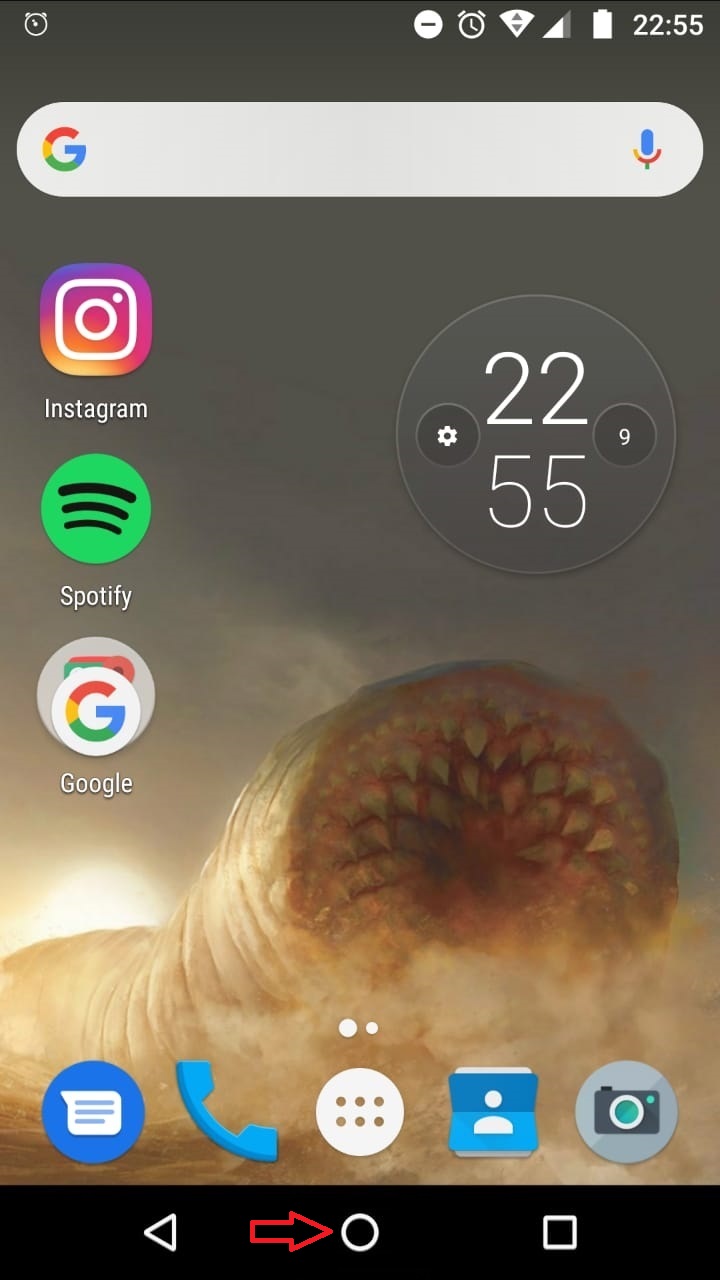This screenshot has width=720, height=1280.
Task: Tap the date circle showing 9
Action: point(624,436)
